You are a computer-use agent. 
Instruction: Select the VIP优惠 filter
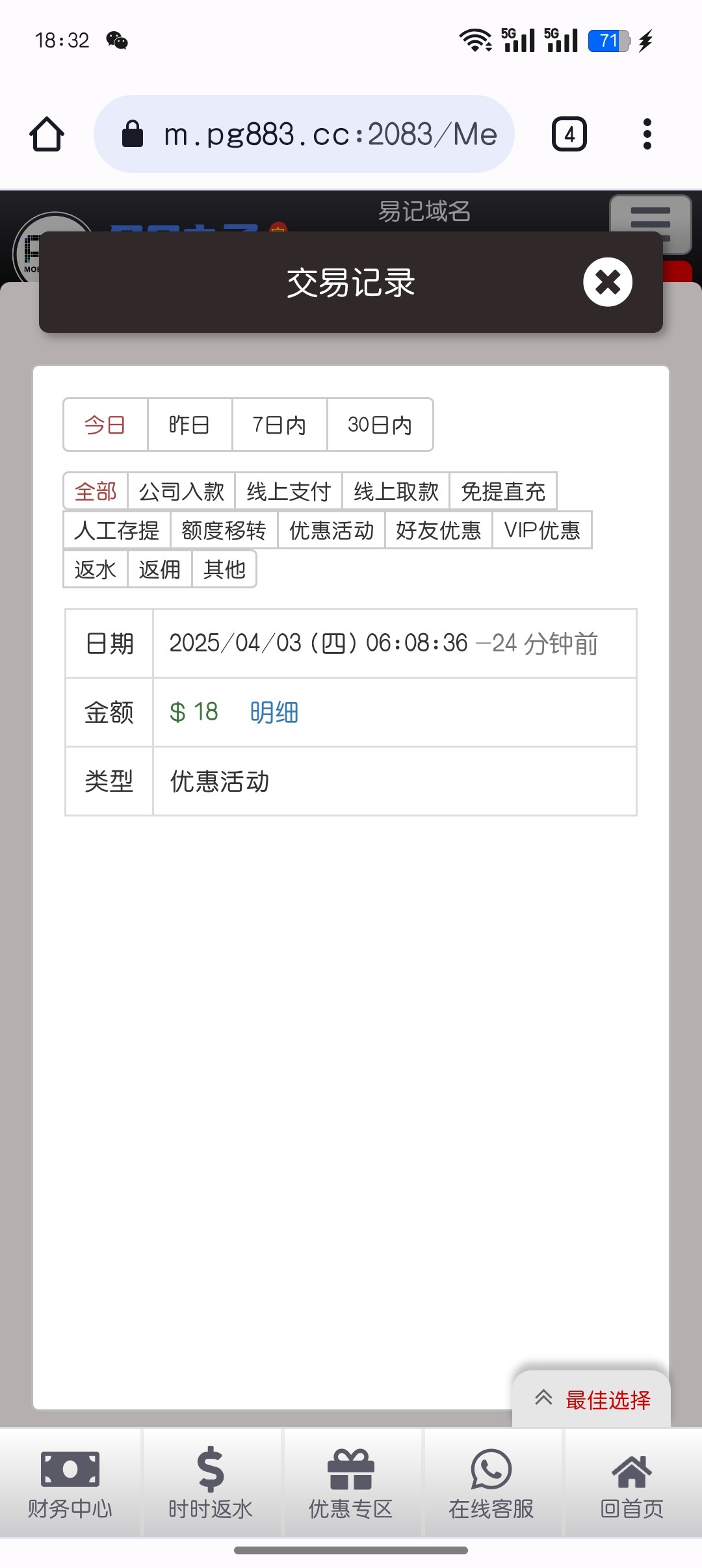tap(542, 530)
